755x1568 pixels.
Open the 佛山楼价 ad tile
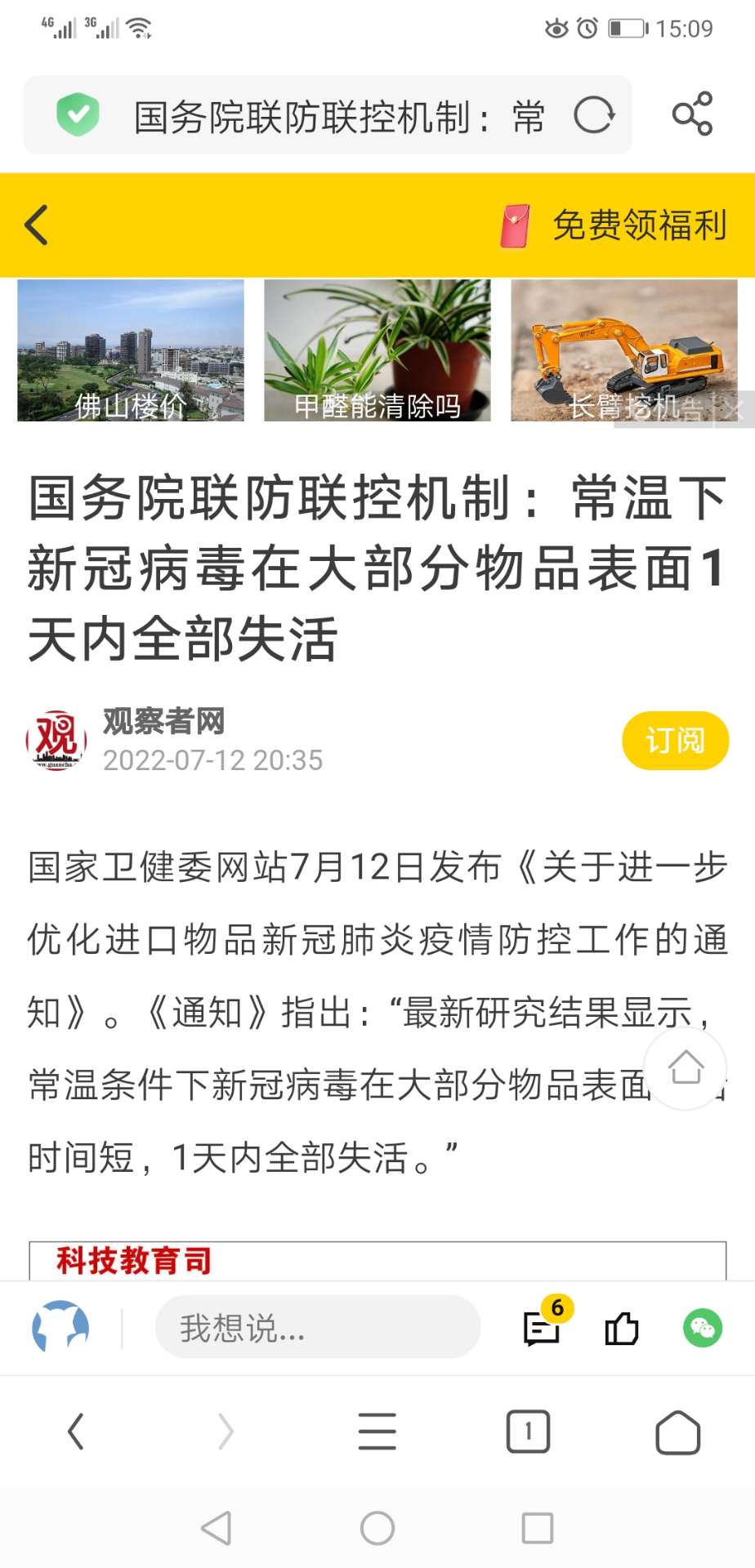(x=131, y=351)
